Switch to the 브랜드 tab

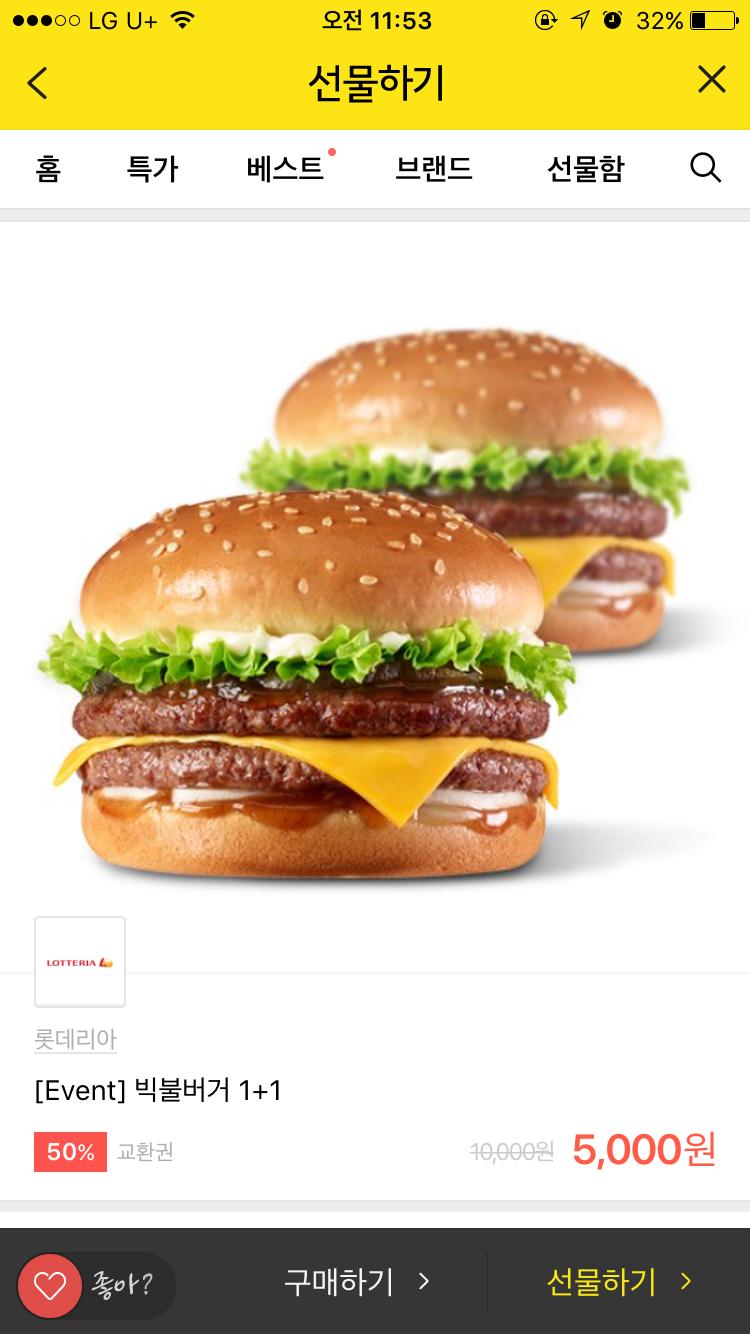(x=433, y=169)
